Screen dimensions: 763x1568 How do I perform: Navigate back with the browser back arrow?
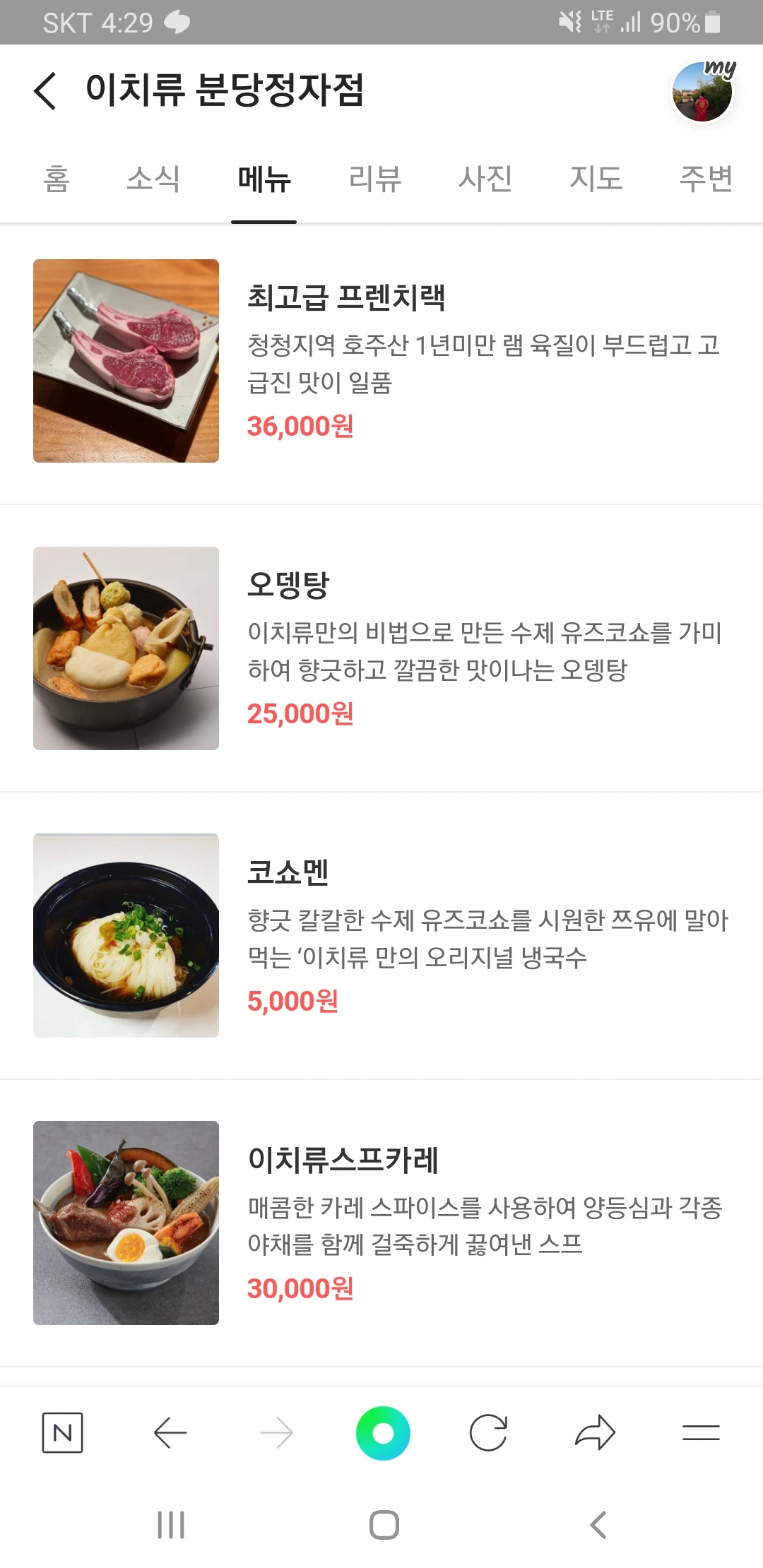170,1433
